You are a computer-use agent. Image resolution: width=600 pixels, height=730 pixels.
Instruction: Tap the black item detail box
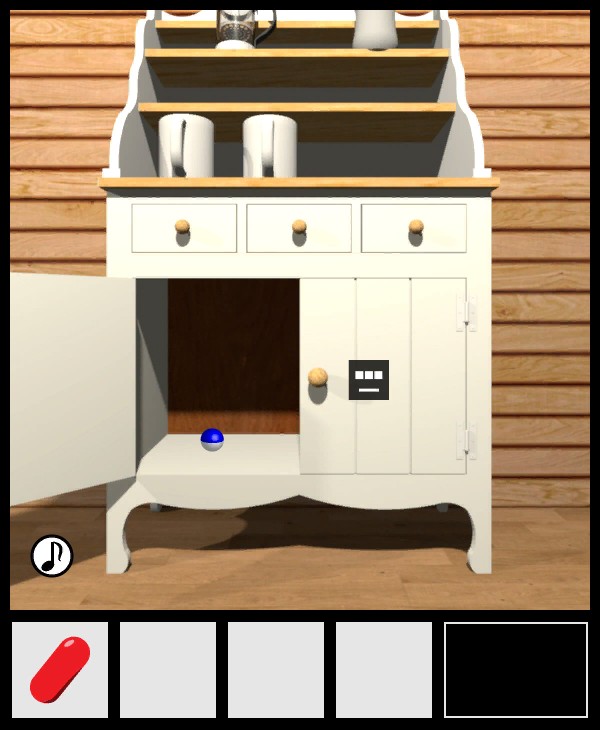click(516, 670)
